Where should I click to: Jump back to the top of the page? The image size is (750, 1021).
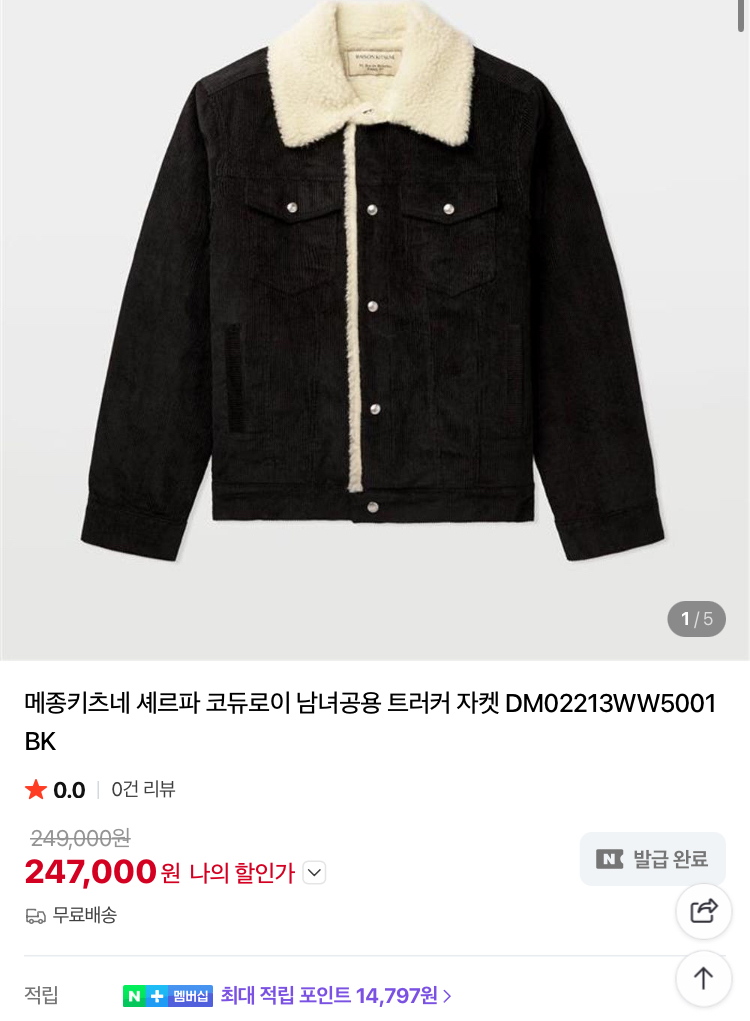click(704, 978)
